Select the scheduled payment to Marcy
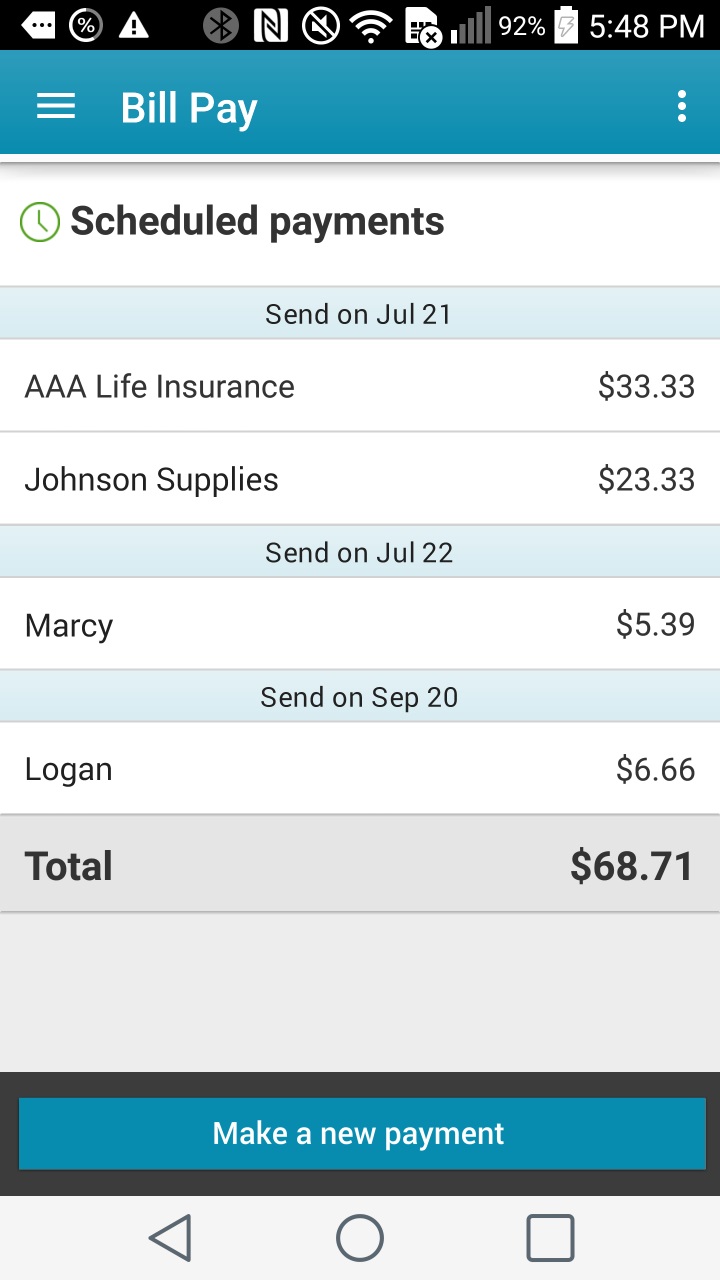 (360, 624)
